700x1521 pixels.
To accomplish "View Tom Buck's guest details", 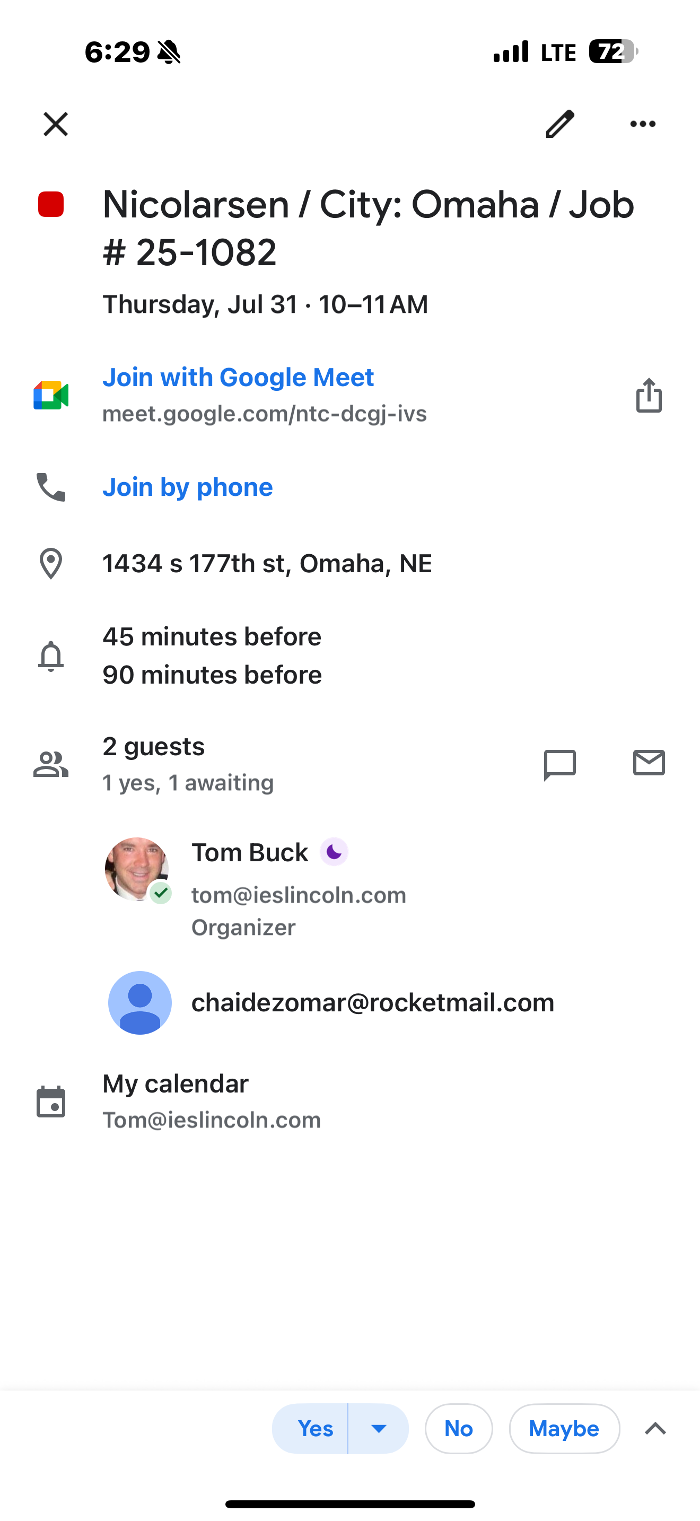I will (x=250, y=853).
